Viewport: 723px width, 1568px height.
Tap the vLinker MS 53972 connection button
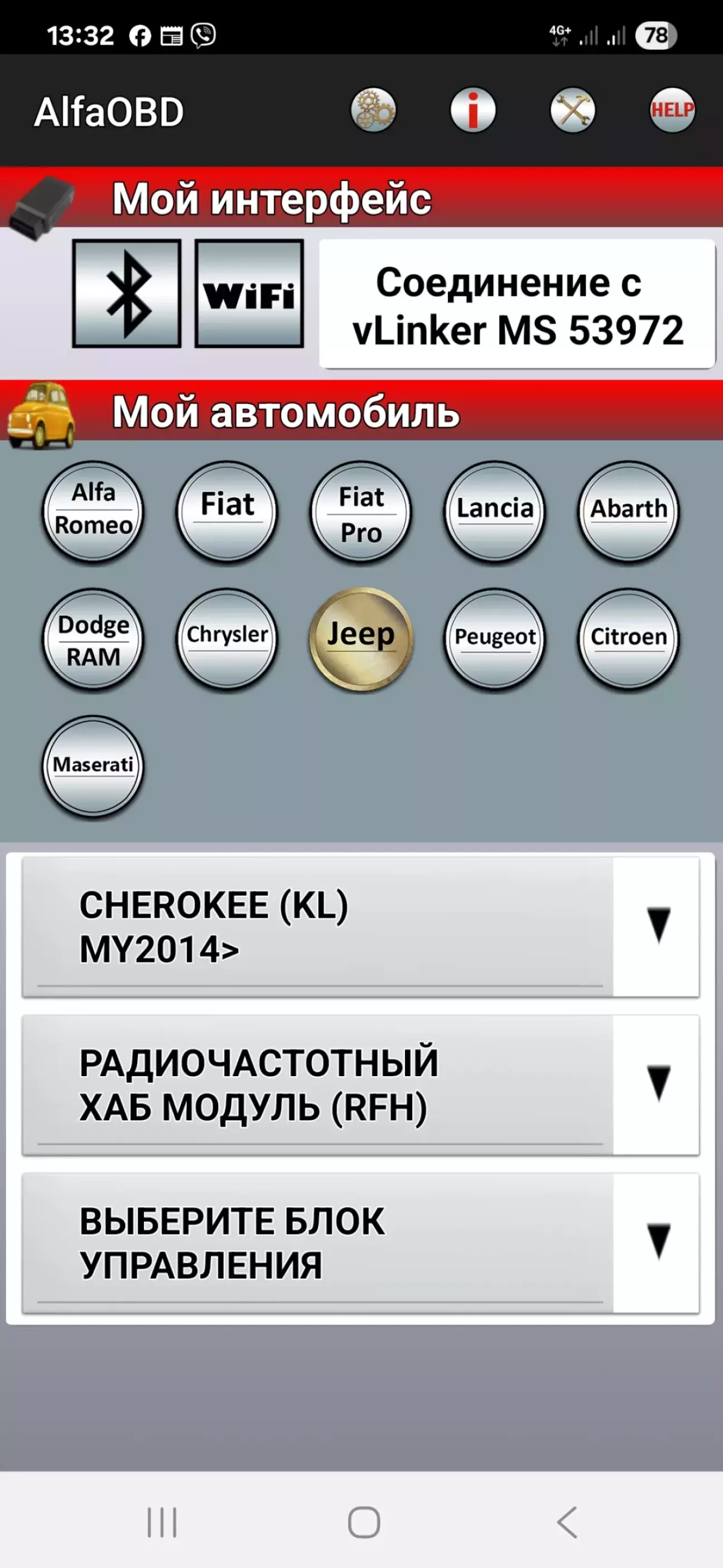point(517,304)
